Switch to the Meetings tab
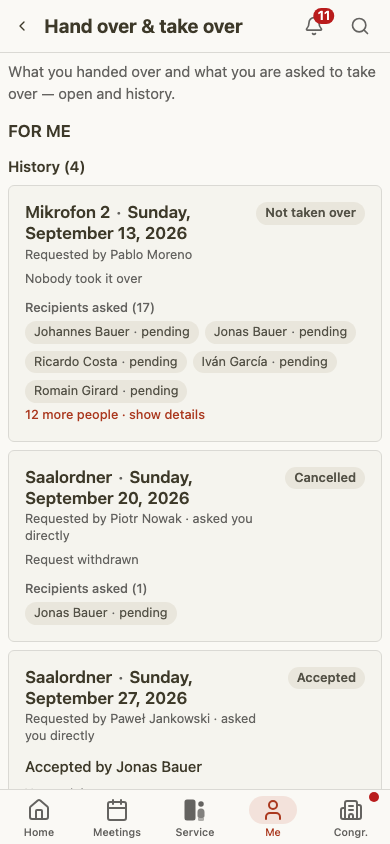390x844 pixels. coord(117,818)
